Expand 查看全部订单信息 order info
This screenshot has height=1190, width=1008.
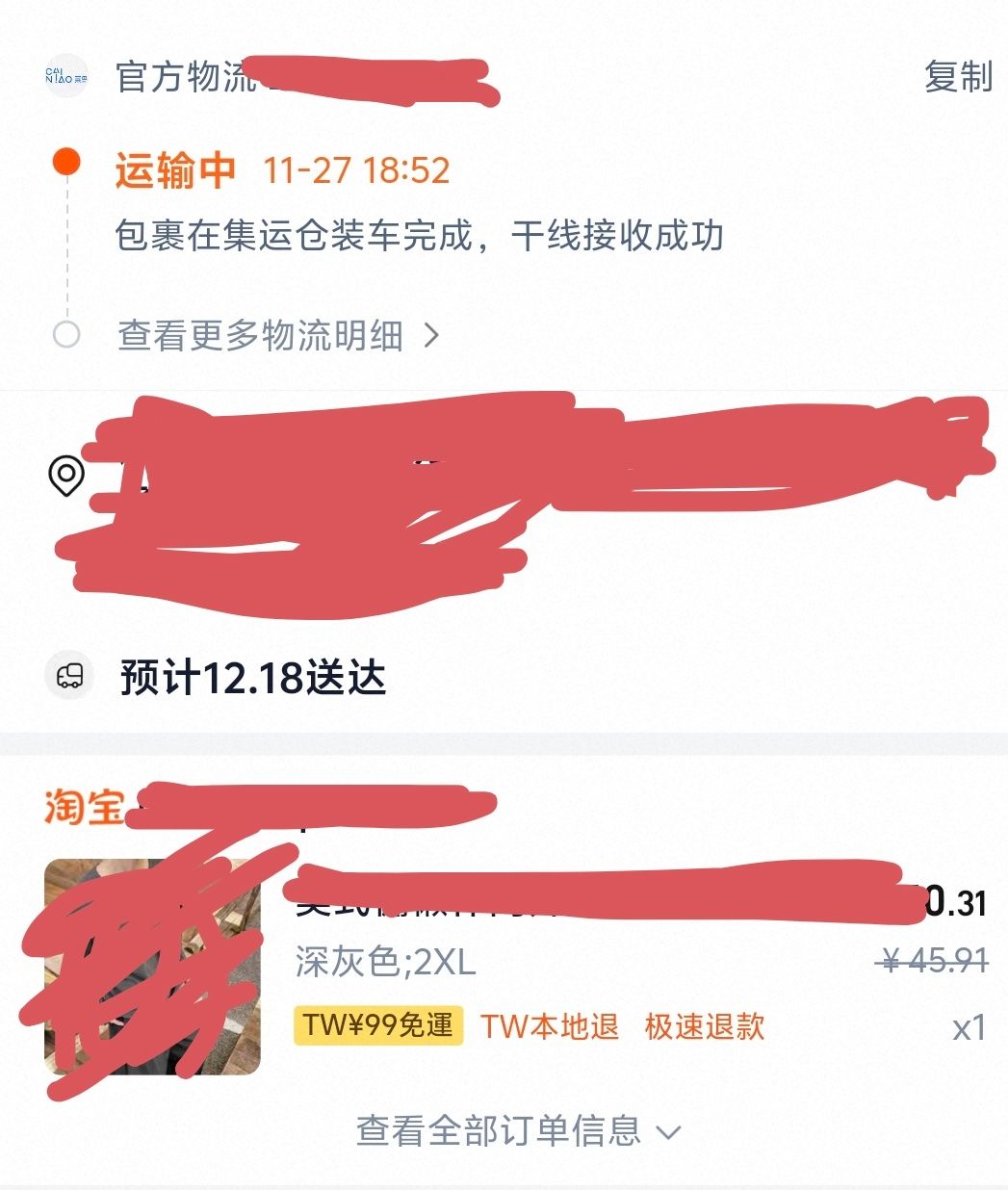point(518,1130)
